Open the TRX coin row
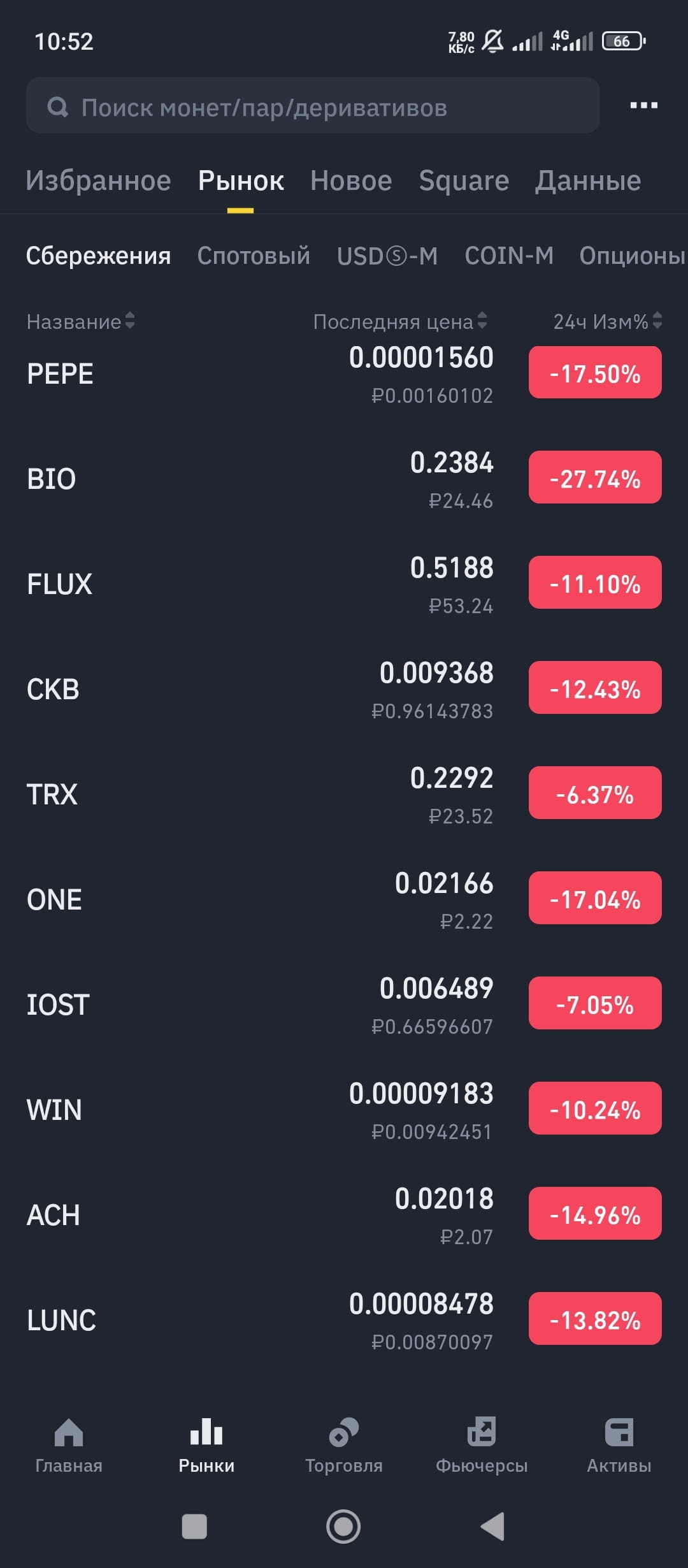 tap(344, 795)
